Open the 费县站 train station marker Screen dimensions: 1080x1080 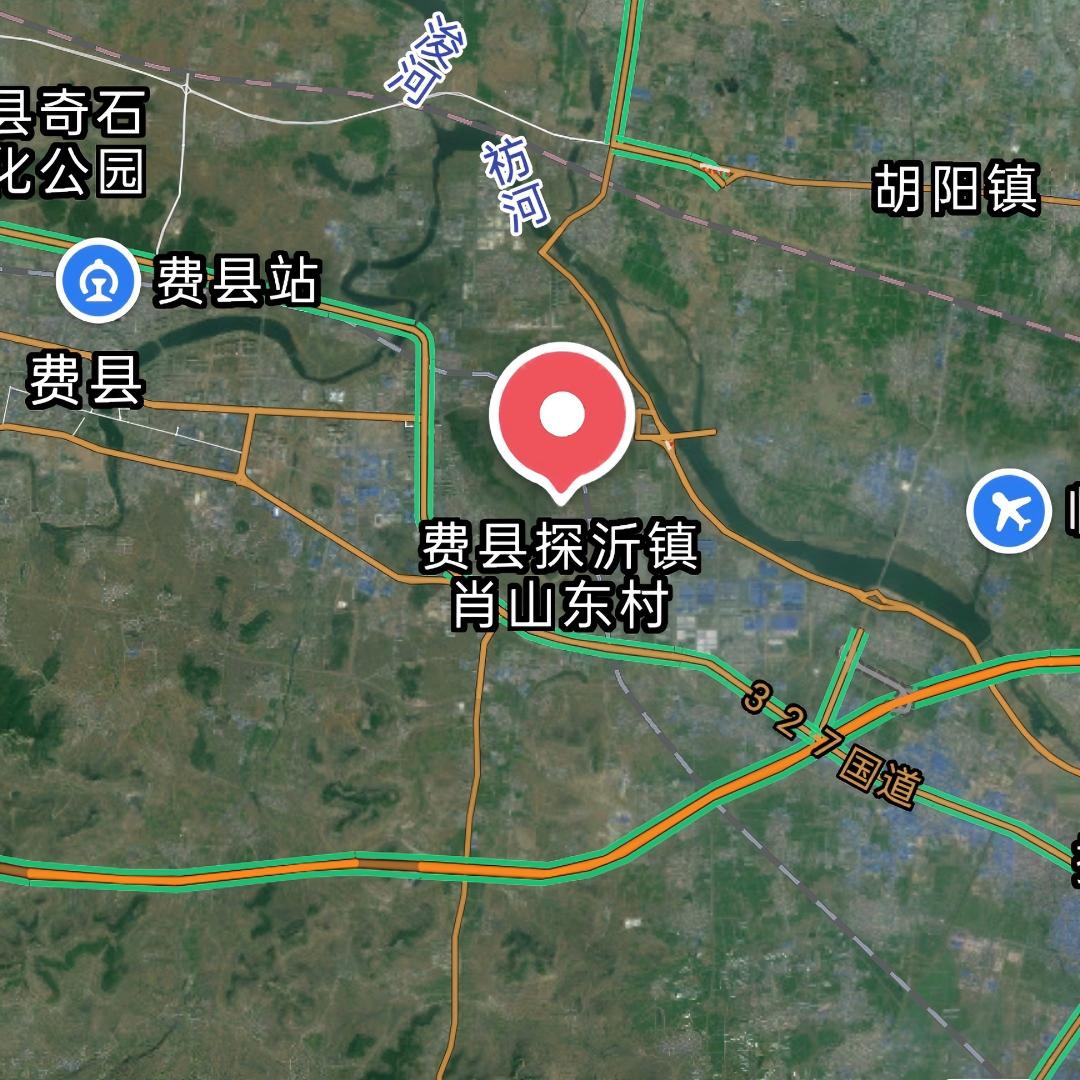coord(97,281)
